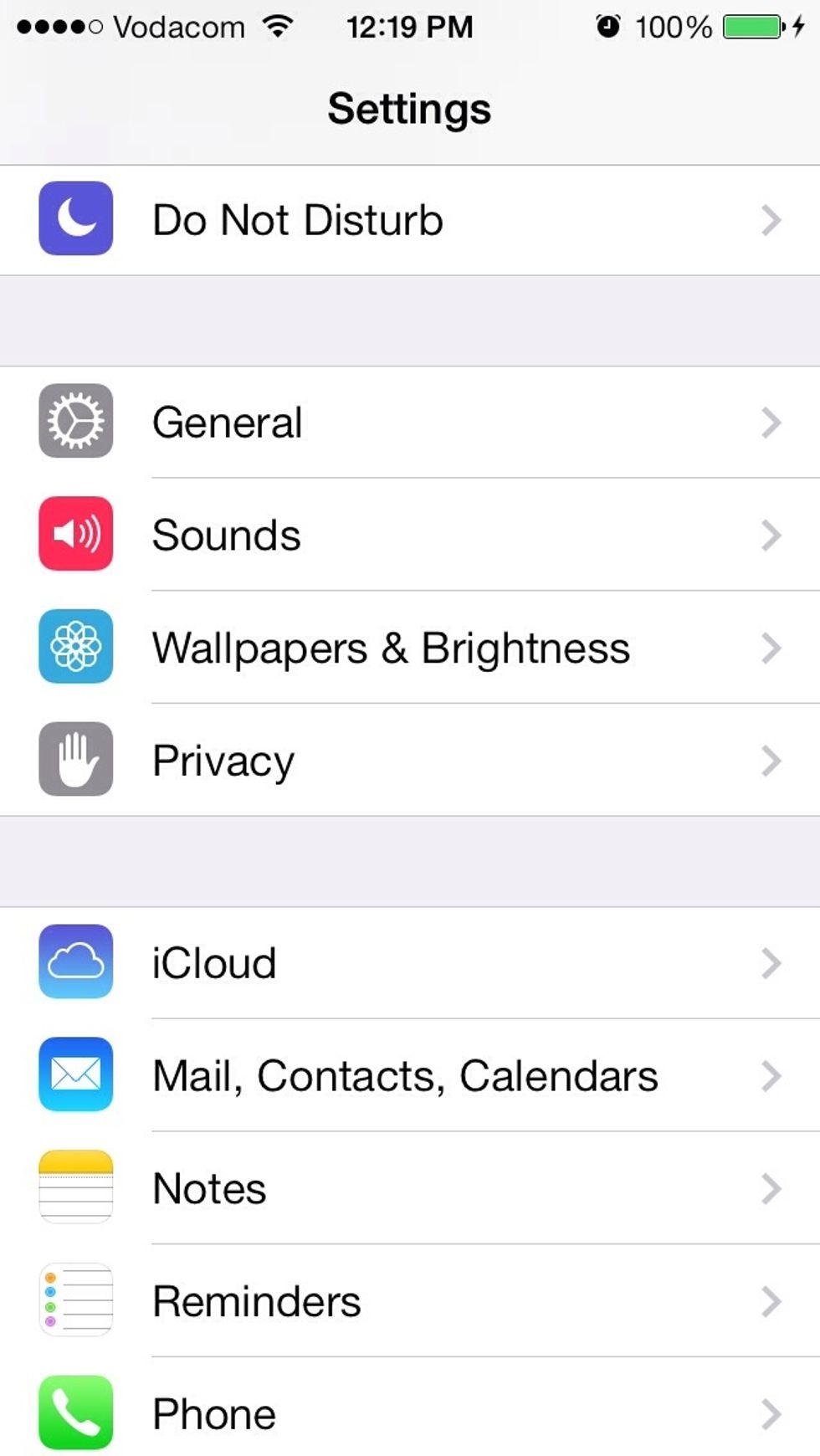Open the General settings row
The image size is (820, 1456).
pos(410,422)
